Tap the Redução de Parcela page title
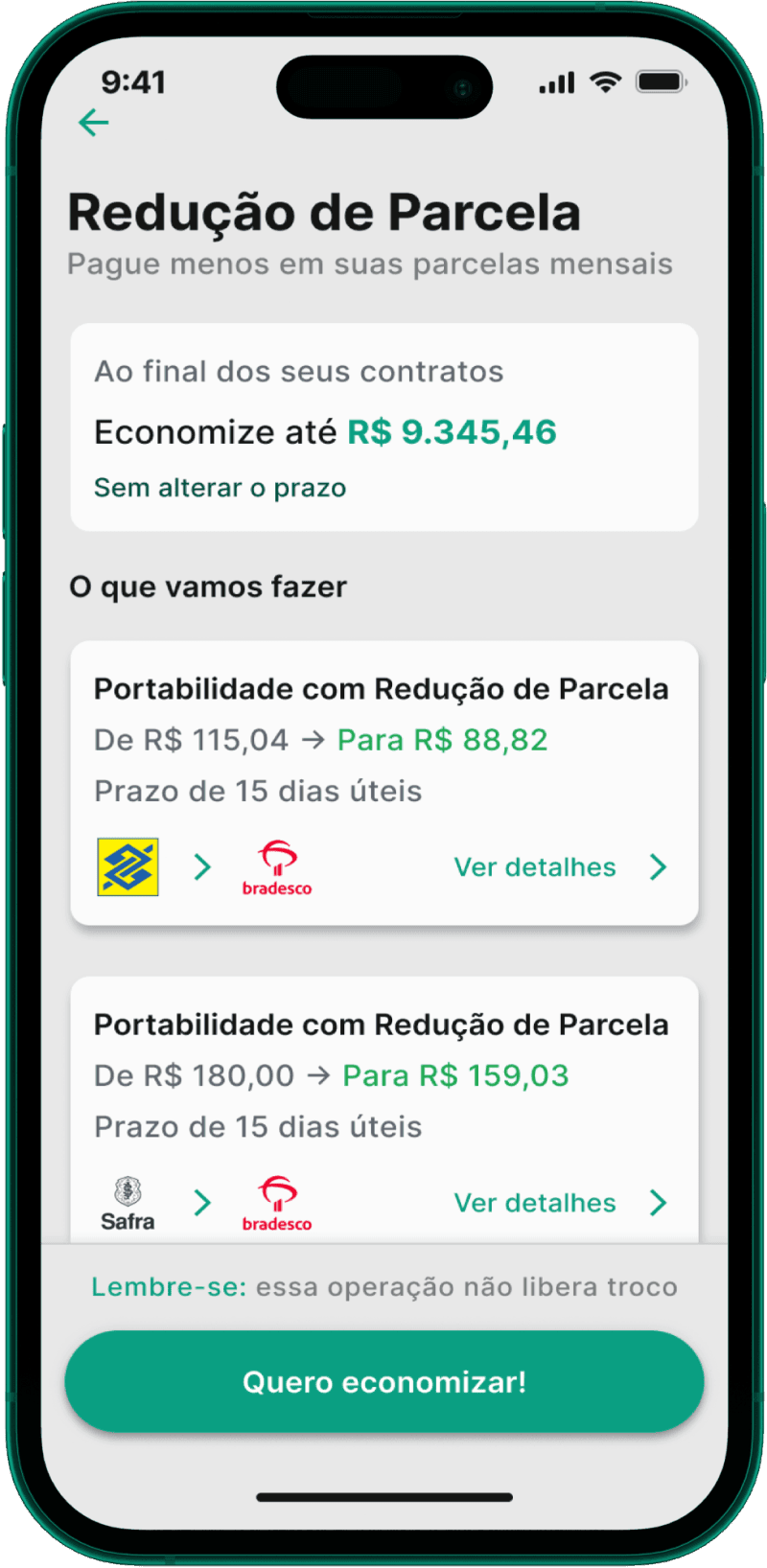Screen dimensions: 767x1568 pyautogui.click(x=323, y=213)
